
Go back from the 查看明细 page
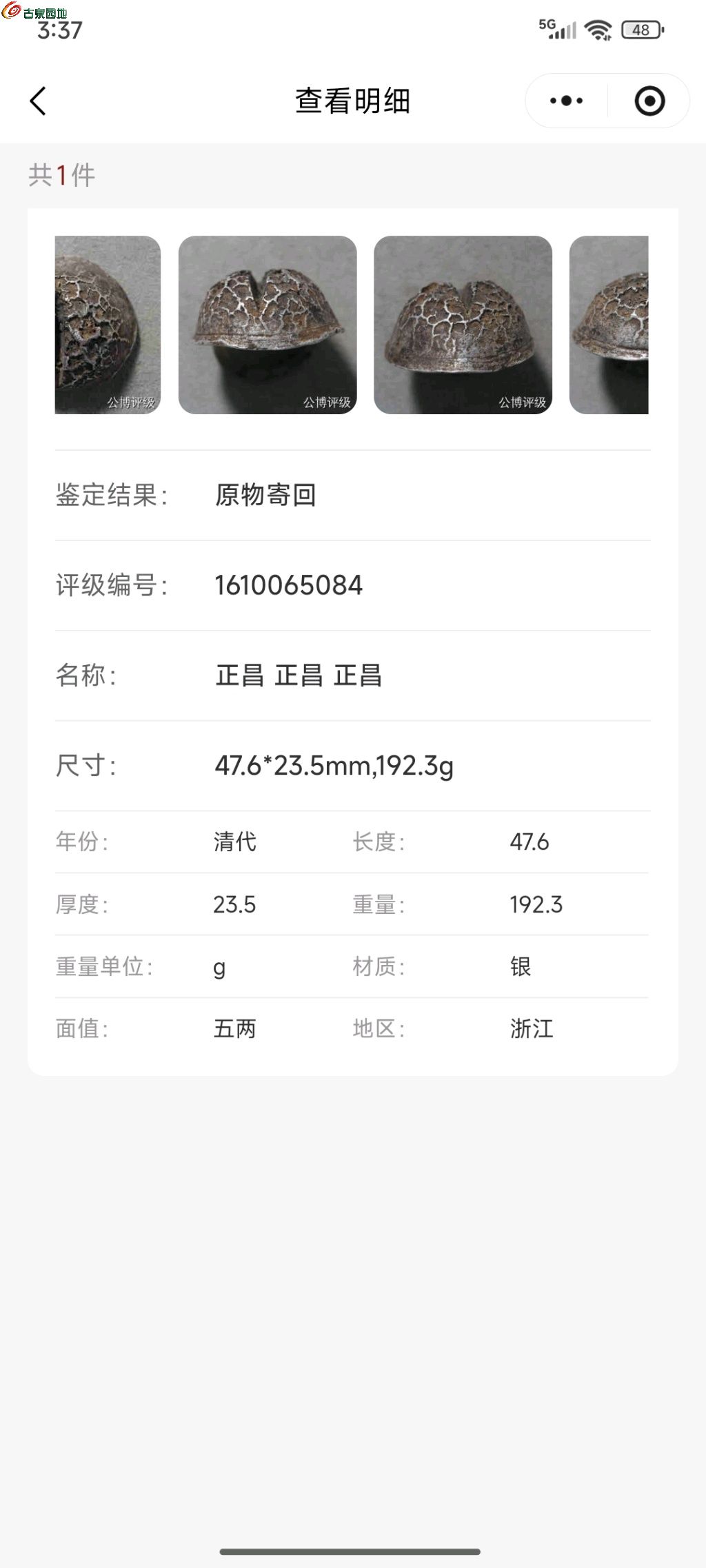tap(39, 101)
